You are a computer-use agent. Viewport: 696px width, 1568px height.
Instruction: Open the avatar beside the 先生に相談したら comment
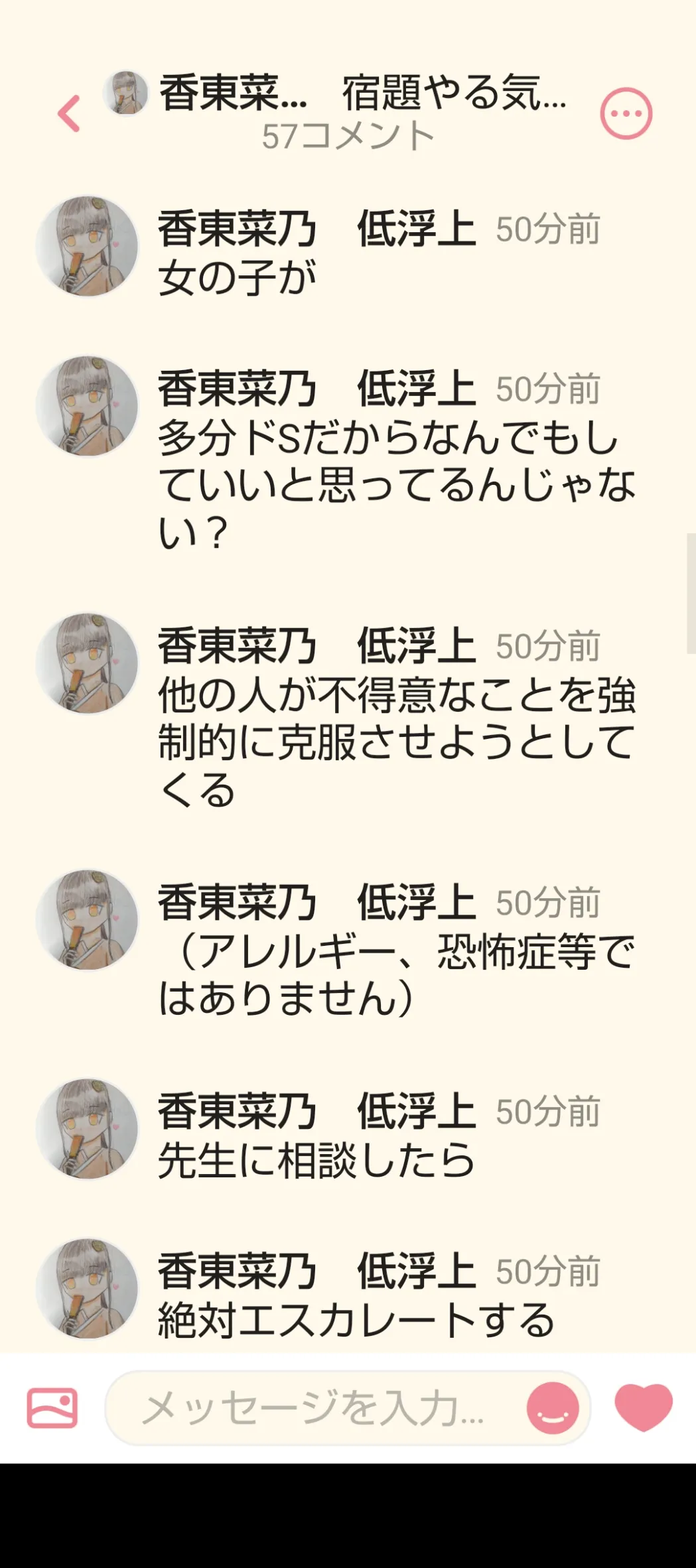click(87, 1128)
